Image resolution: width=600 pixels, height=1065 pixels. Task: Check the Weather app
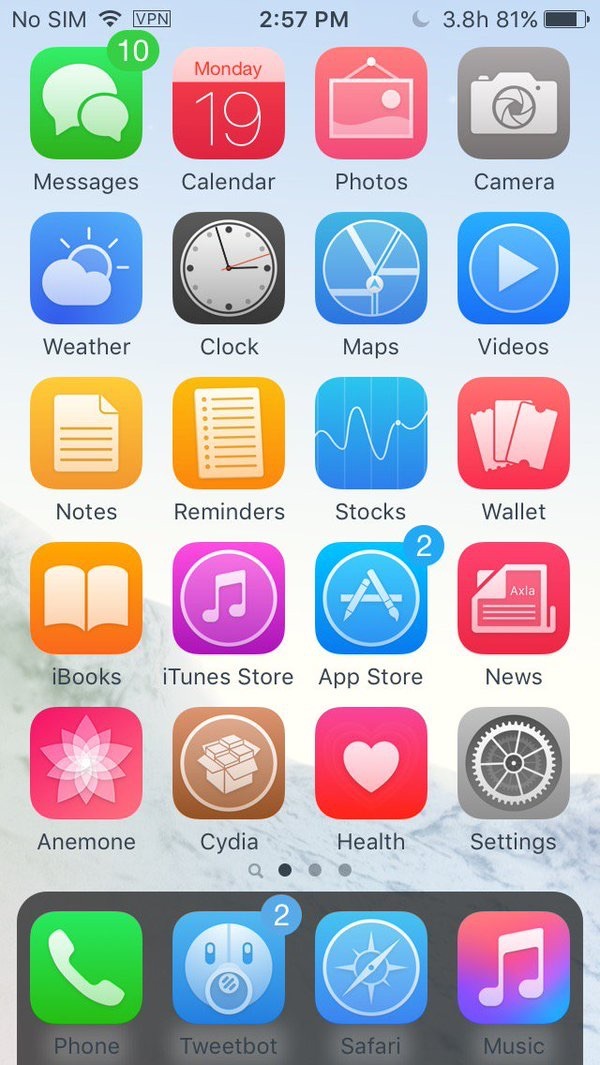86,268
